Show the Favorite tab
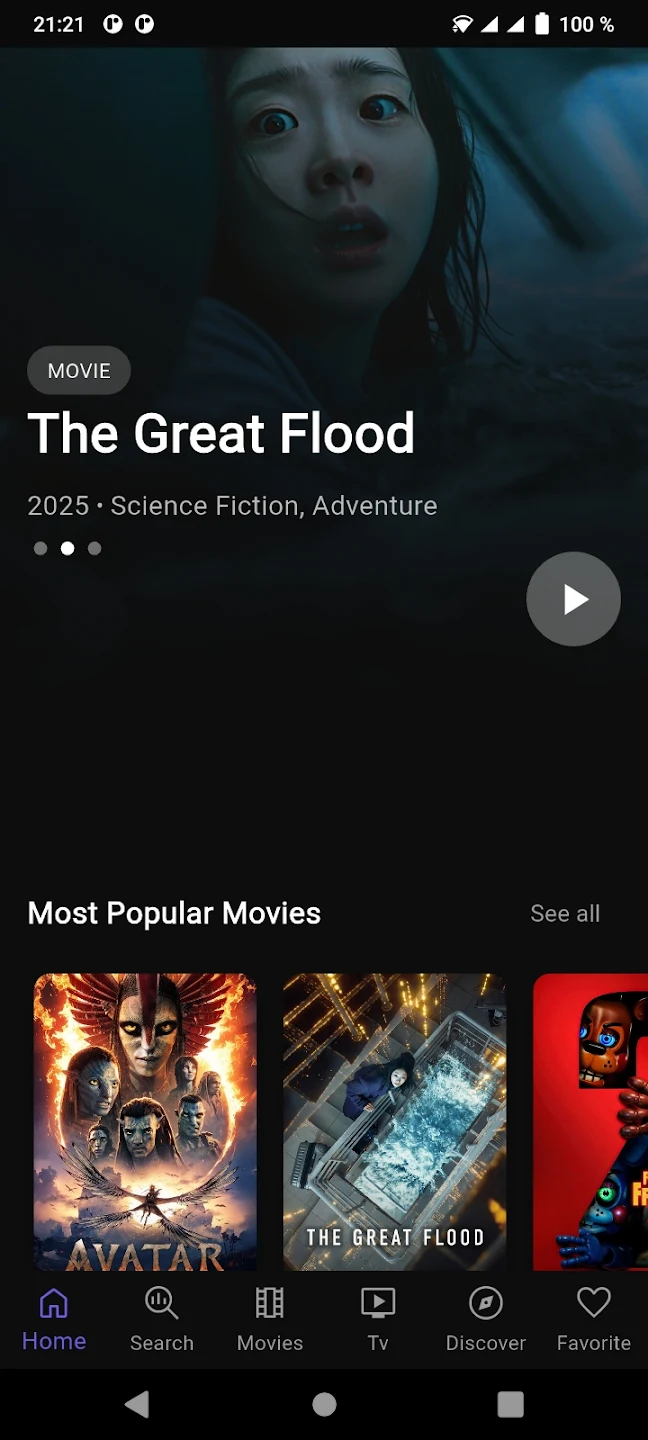648x1440 pixels. tap(593, 1320)
